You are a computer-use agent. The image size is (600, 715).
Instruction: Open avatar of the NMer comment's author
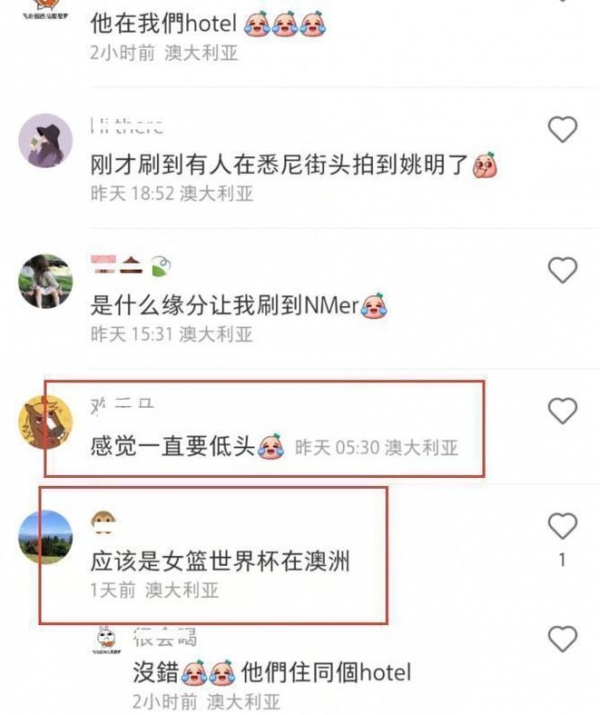pyautogui.click(x=45, y=281)
